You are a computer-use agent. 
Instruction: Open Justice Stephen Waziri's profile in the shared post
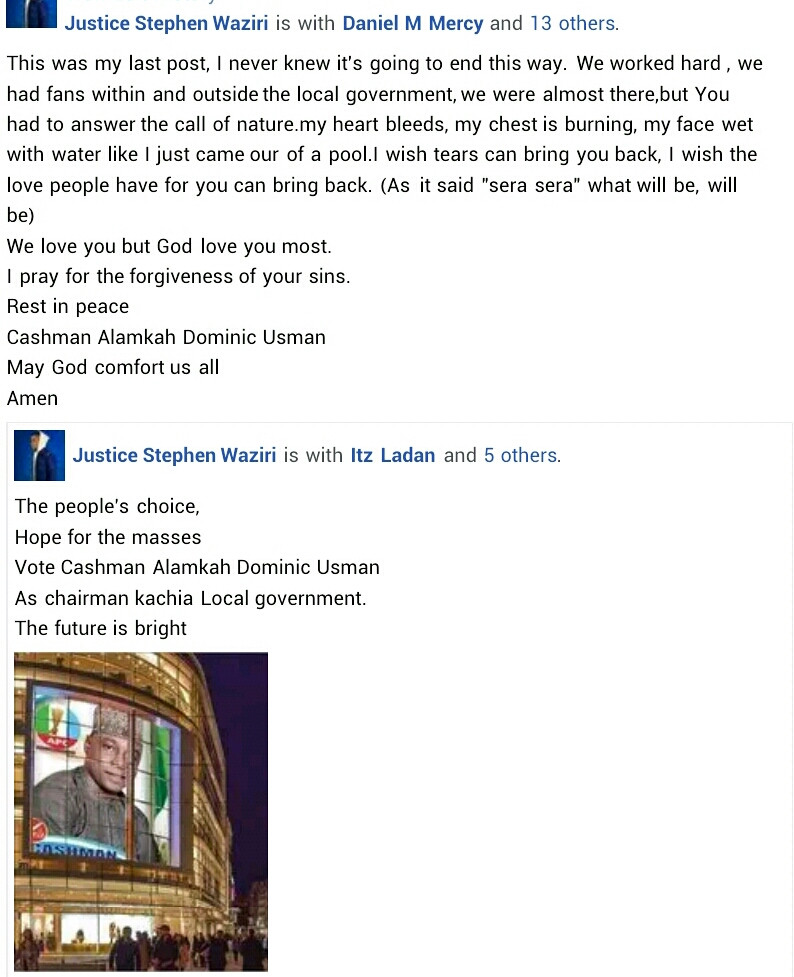(174, 455)
